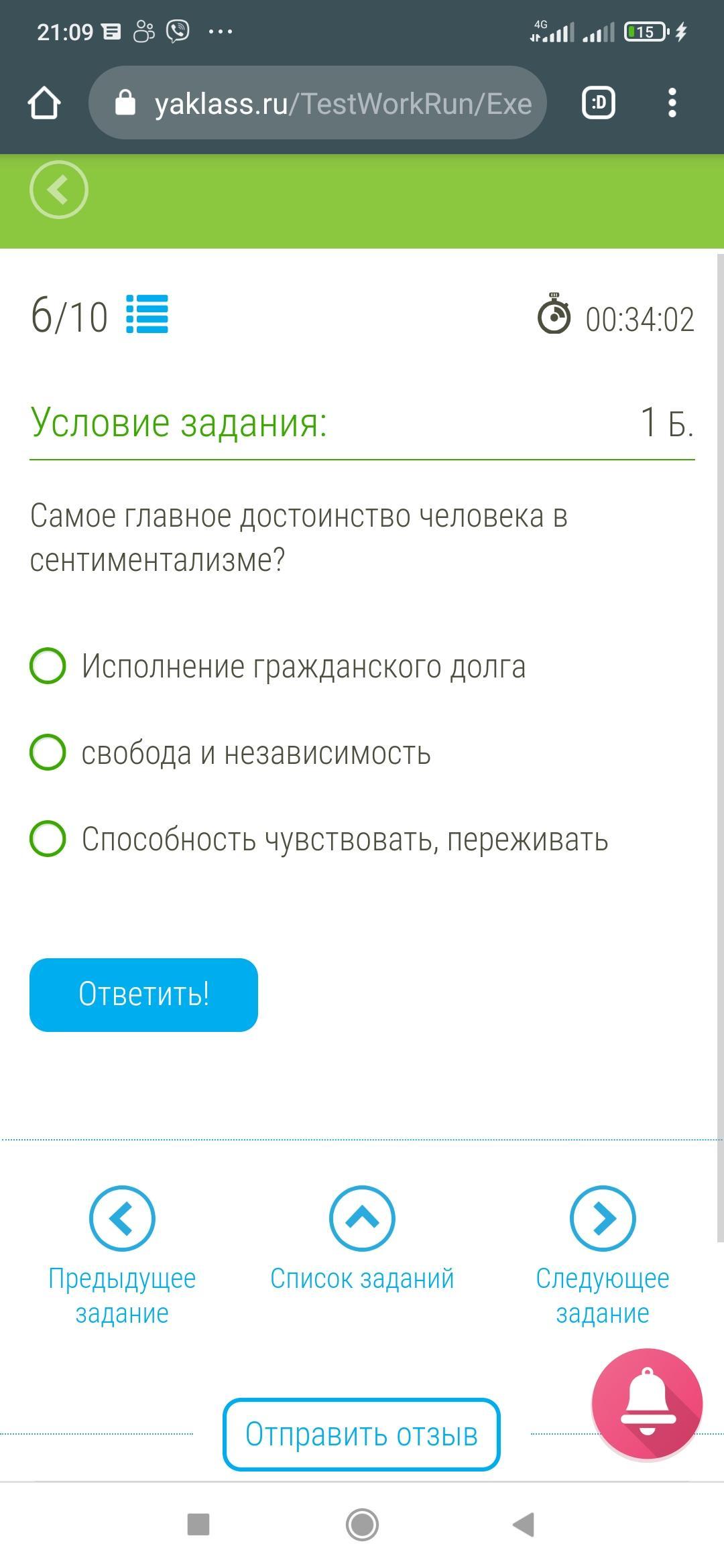The width and height of the screenshot is (724, 1568).
Task: Tap "Отправить отзыв" button
Action: click(361, 1434)
